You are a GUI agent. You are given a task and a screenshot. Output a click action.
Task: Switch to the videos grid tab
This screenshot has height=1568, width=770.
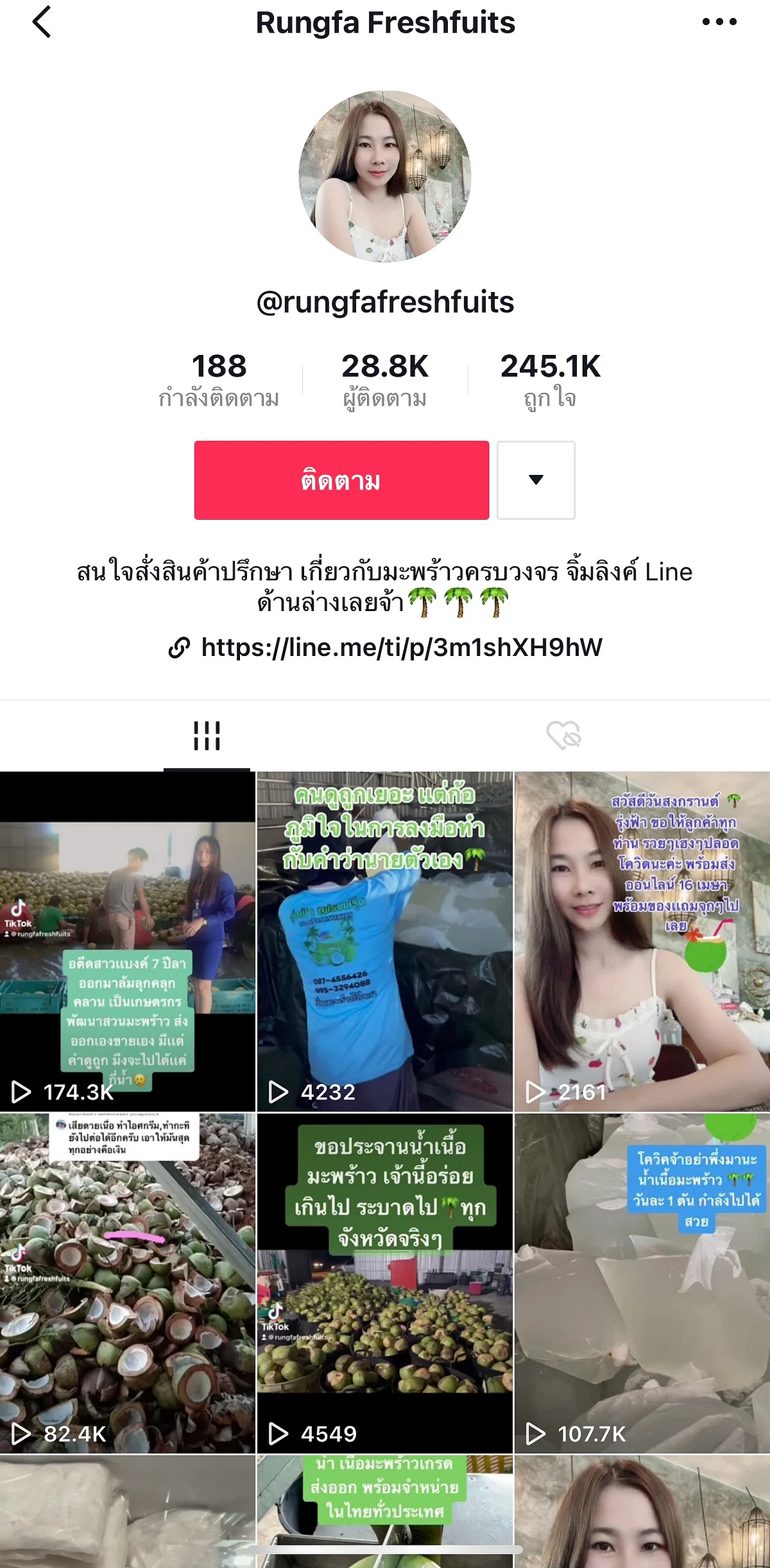pyautogui.click(x=207, y=736)
